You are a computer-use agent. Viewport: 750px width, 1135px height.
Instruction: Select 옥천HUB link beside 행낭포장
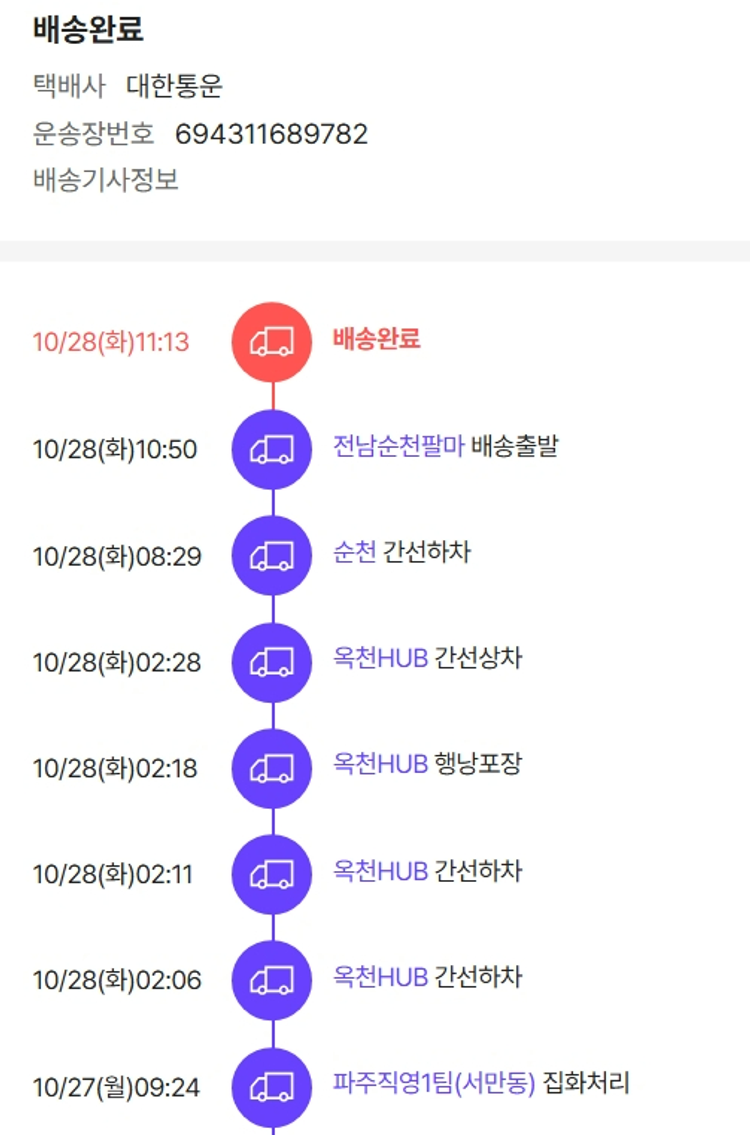pos(381,765)
